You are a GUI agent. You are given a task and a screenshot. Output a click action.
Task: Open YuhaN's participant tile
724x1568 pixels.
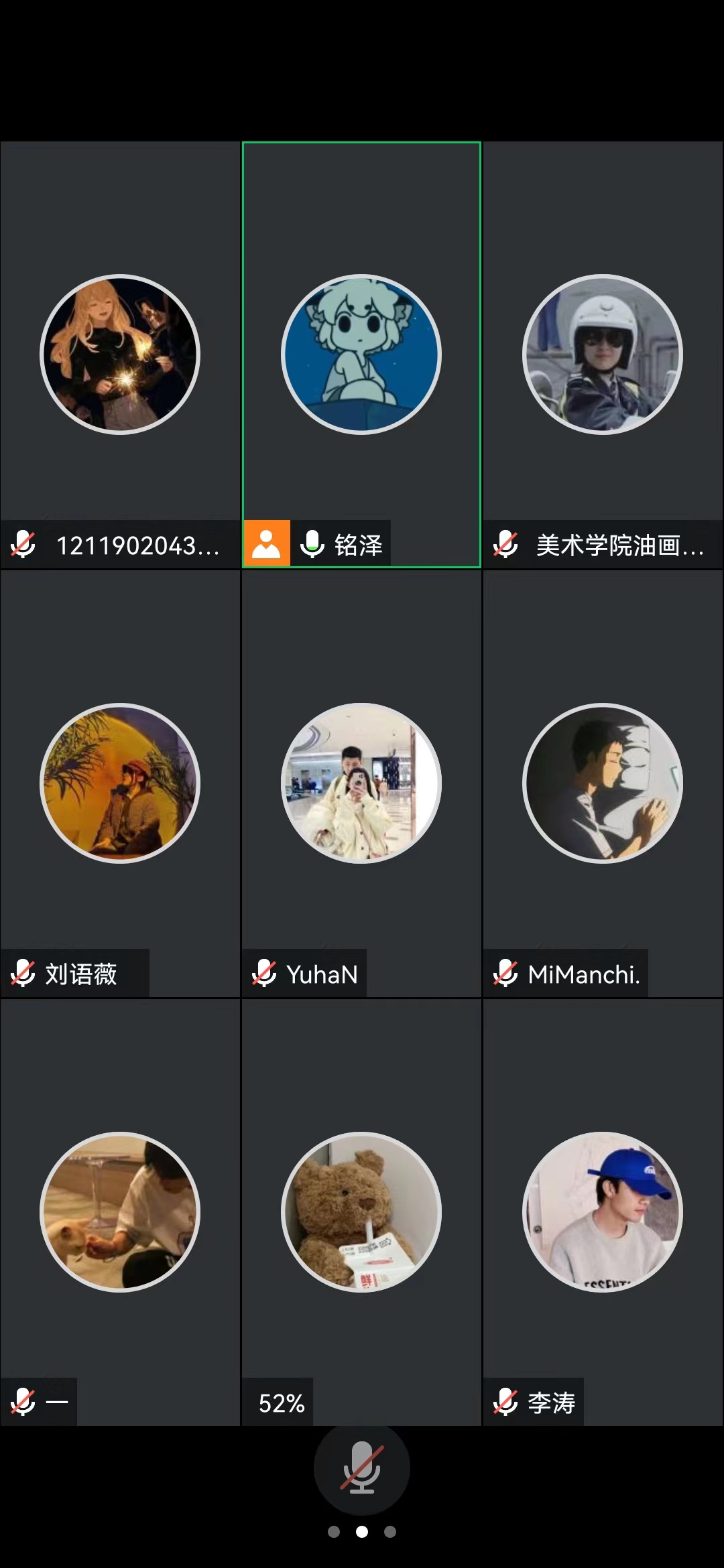click(x=361, y=783)
